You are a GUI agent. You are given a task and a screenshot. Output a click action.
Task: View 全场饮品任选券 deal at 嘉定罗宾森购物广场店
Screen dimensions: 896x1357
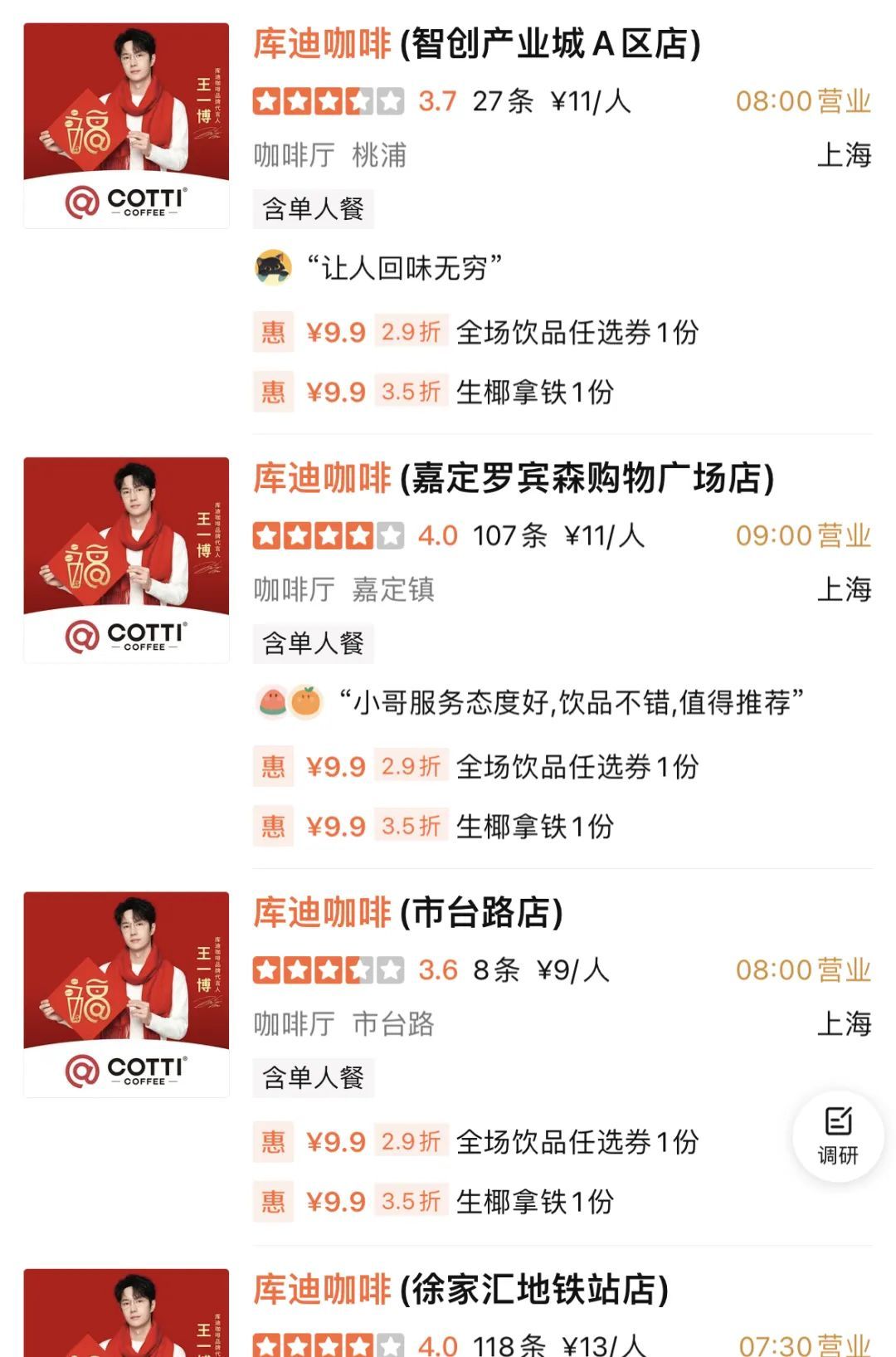click(577, 767)
